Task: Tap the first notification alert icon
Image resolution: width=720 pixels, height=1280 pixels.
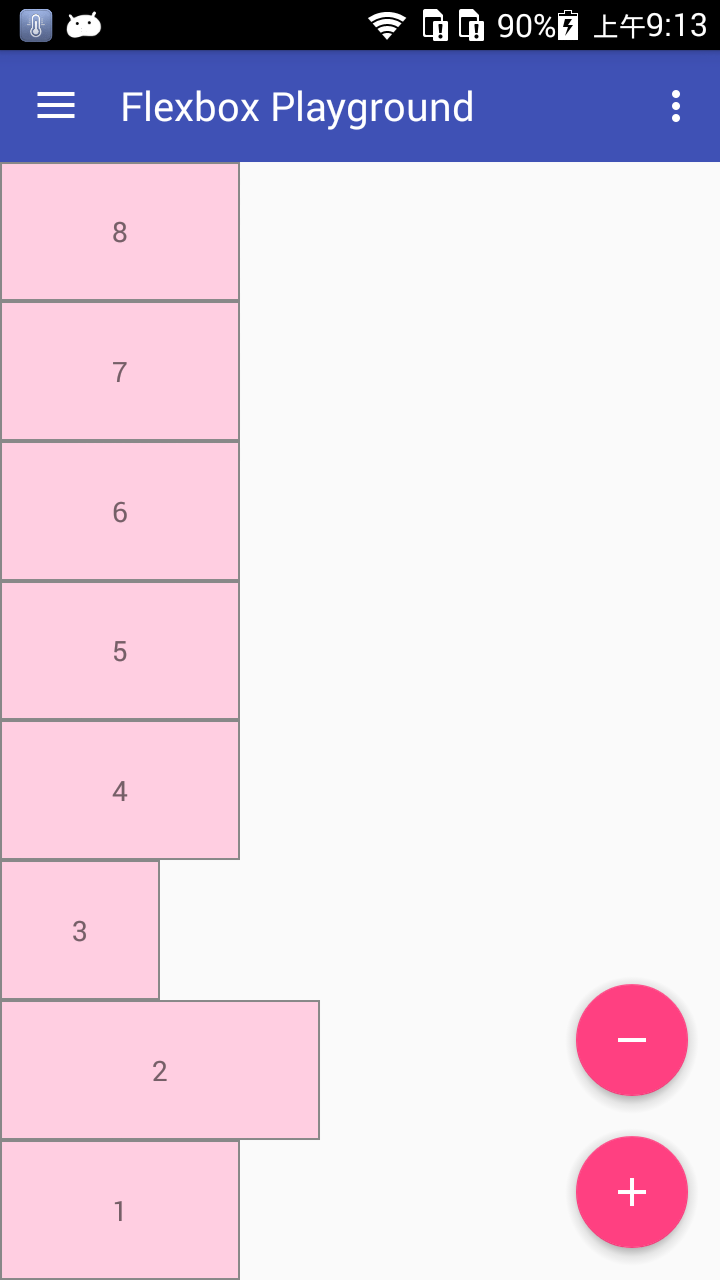Action: click(x=437, y=25)
